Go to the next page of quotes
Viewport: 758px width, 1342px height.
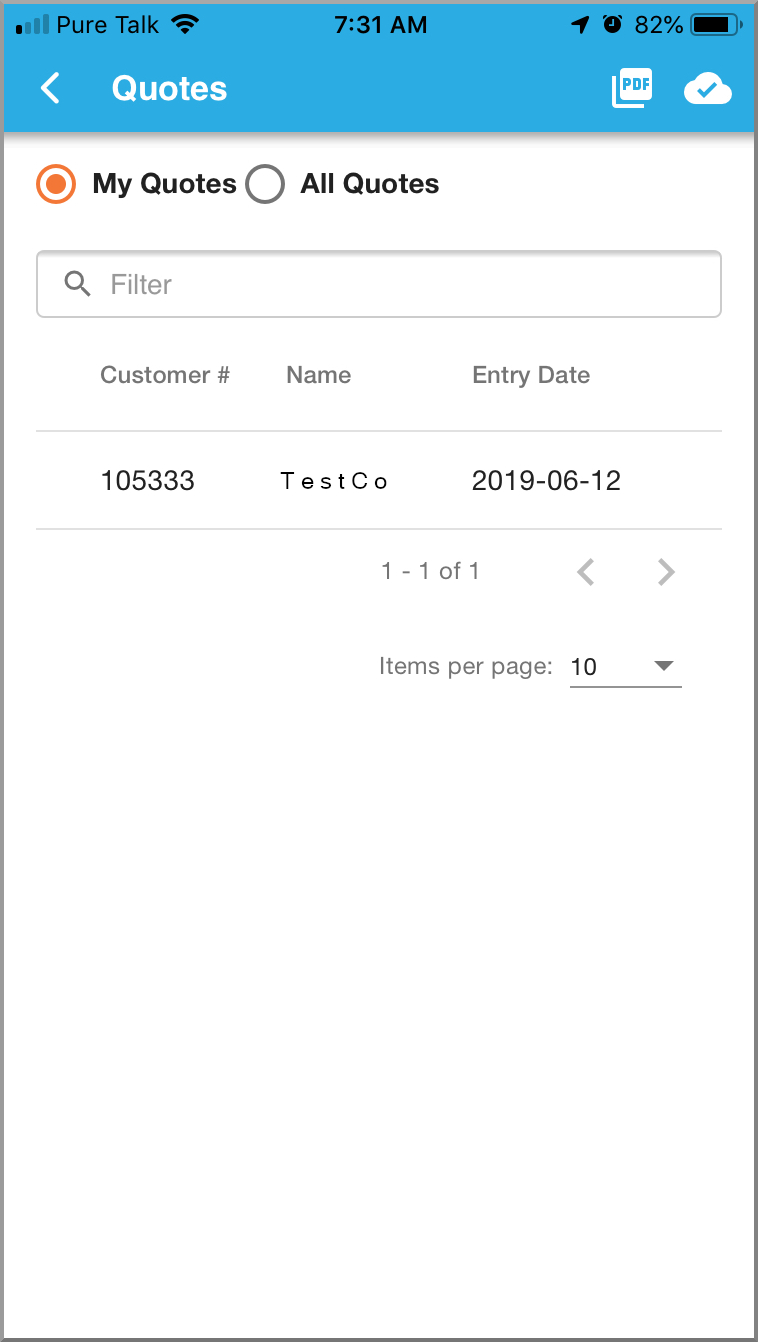667,572
